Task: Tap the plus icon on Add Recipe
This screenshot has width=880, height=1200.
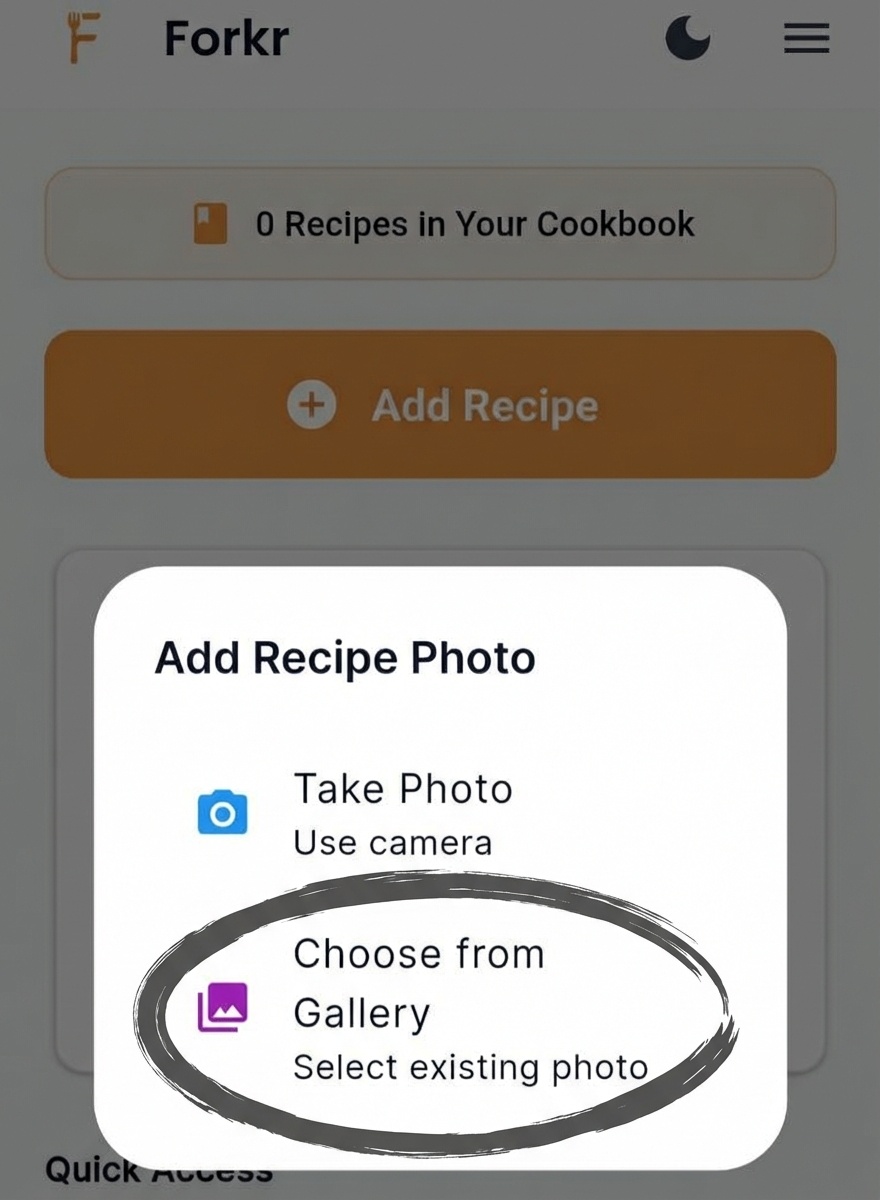Action: (312, 405)
